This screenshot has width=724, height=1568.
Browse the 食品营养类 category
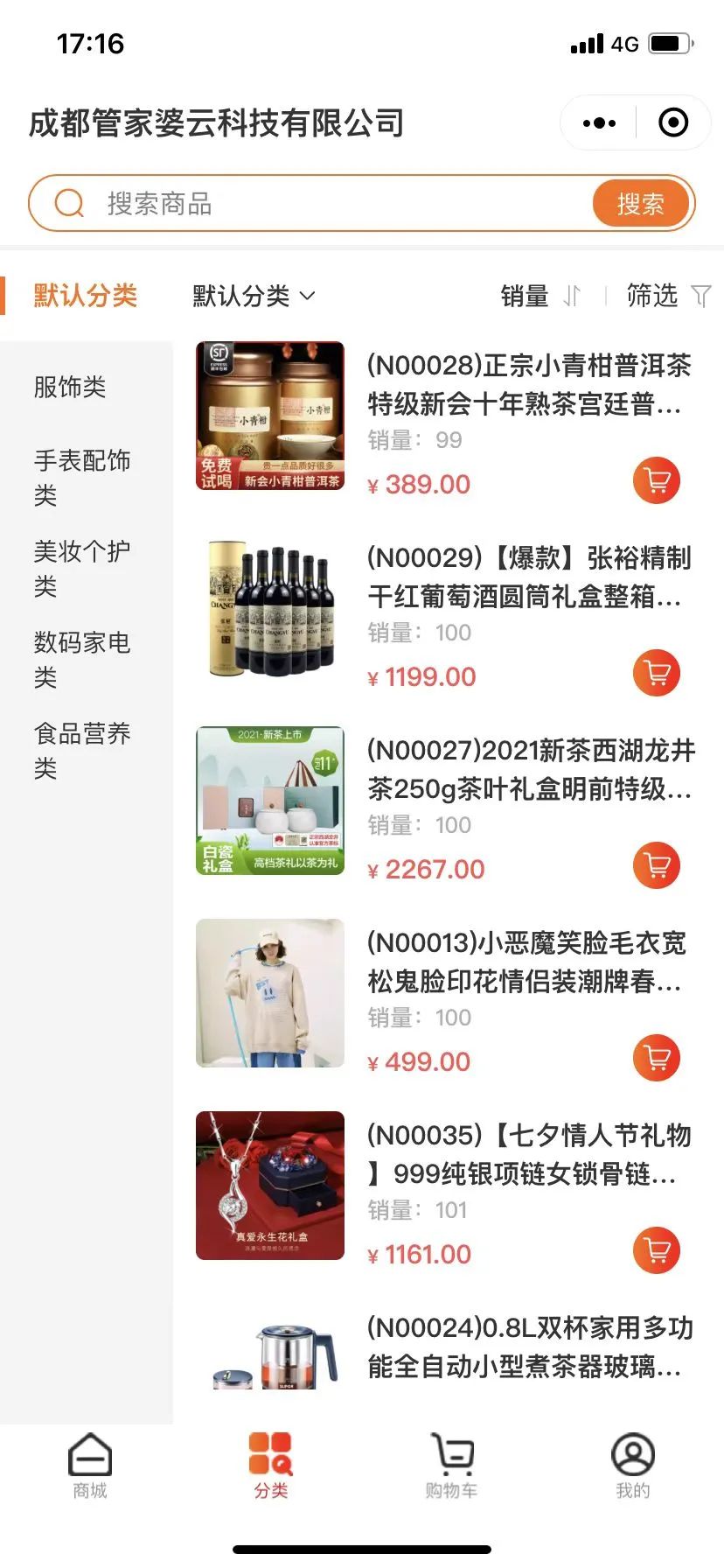[82, 751]
